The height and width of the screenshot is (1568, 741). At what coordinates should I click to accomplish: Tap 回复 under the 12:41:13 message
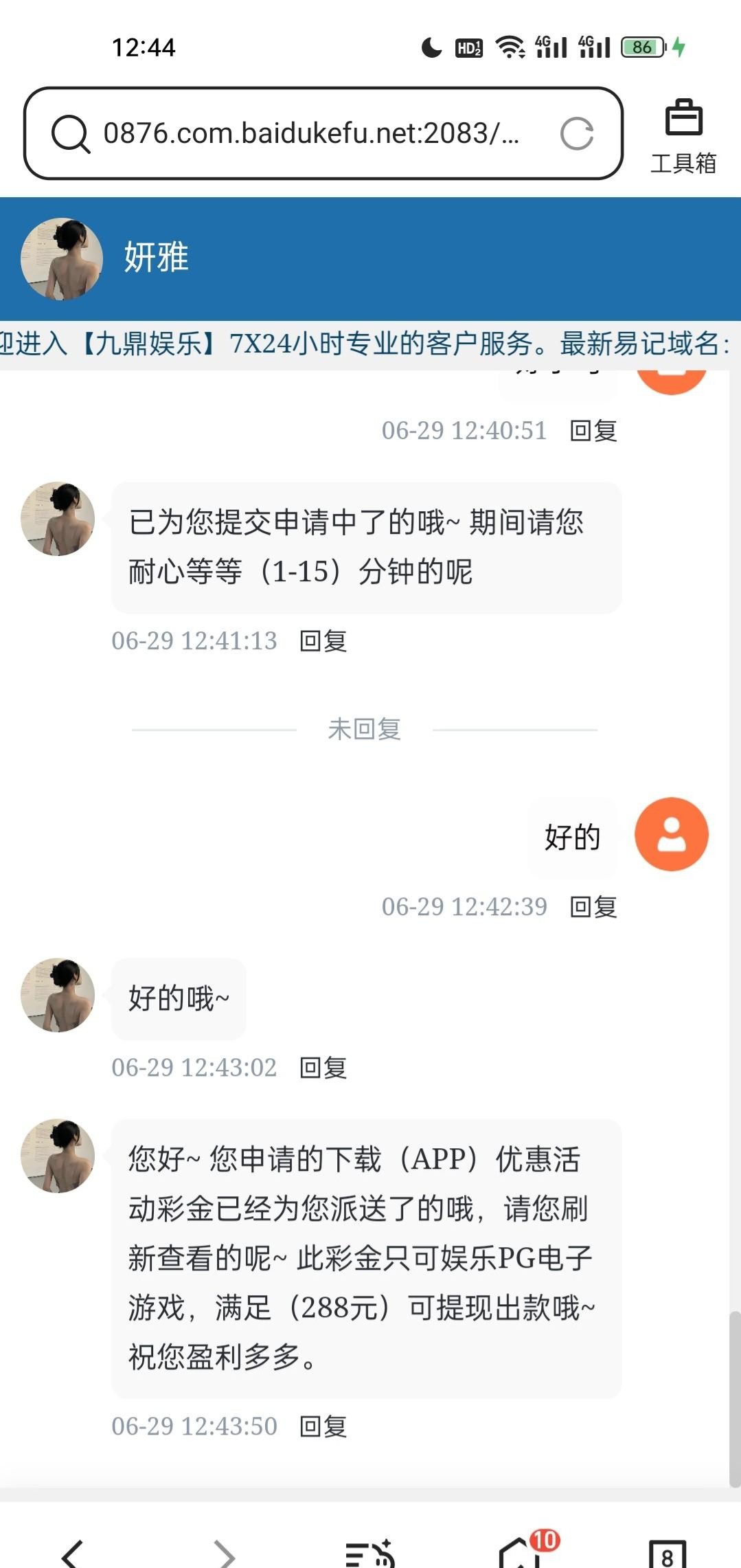click(323, 641)
